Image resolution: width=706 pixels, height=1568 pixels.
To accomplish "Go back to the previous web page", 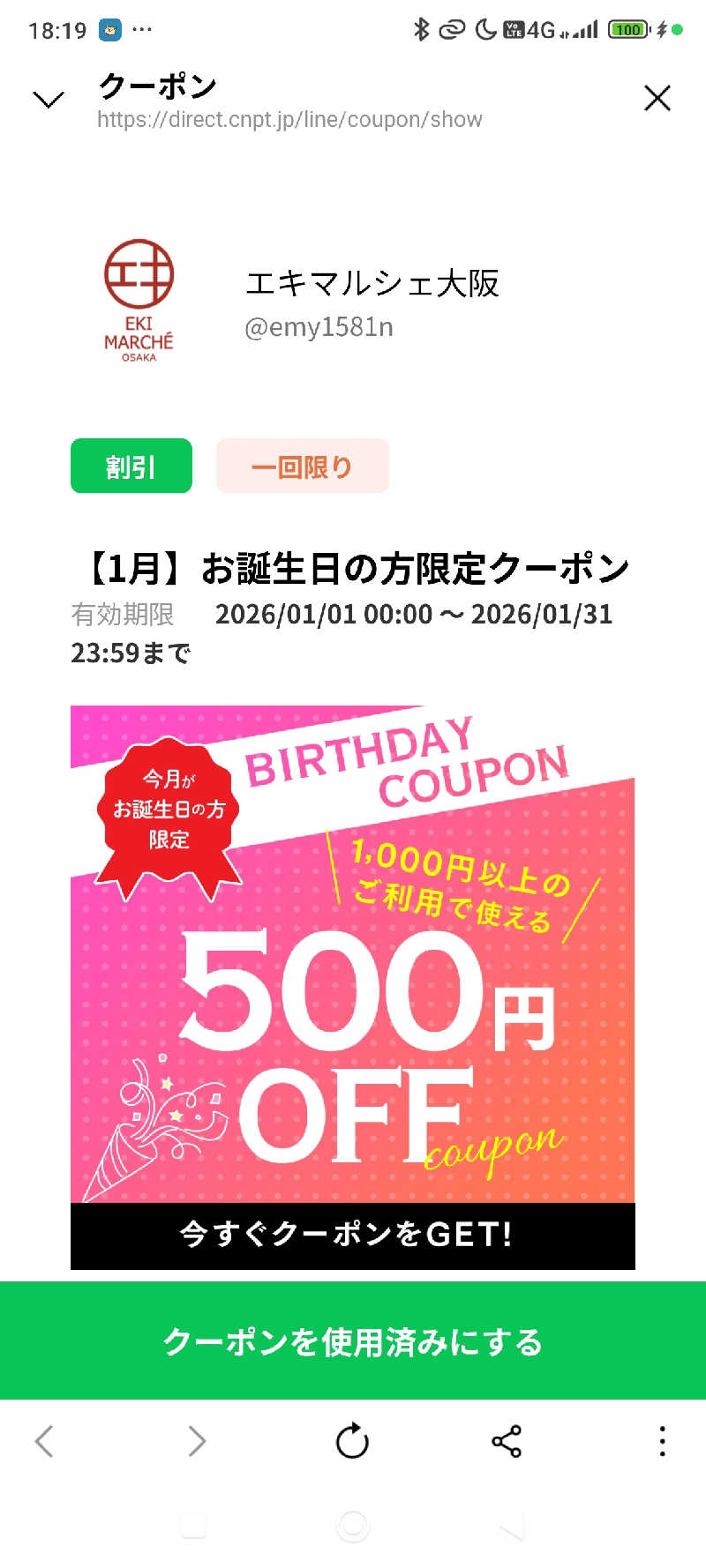I will pos(44,1442).
